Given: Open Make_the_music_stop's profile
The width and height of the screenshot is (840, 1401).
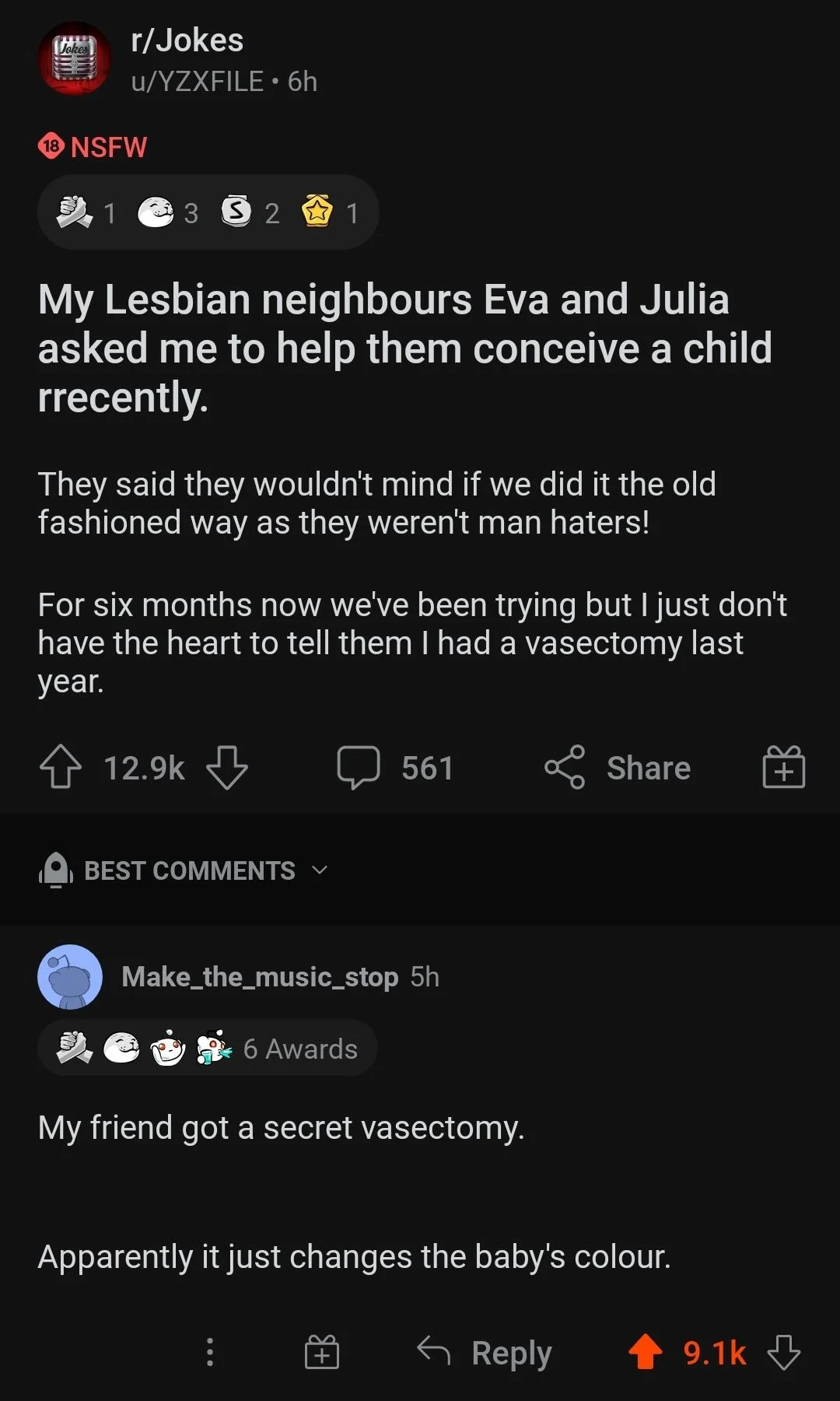Looking at the screenshot, I should (x=260, y=977).
